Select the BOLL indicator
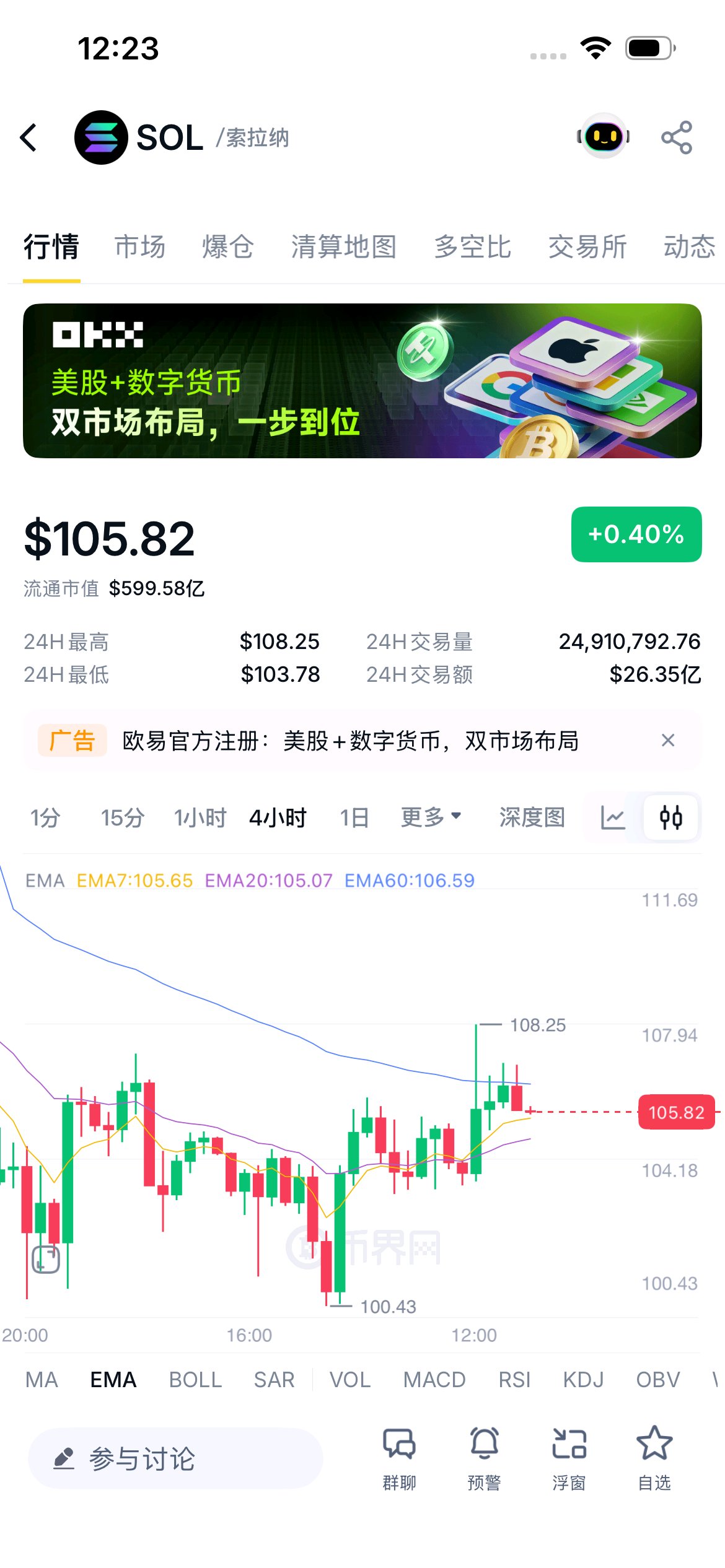Screen dimensions: 725x1568 [195, 1380]
